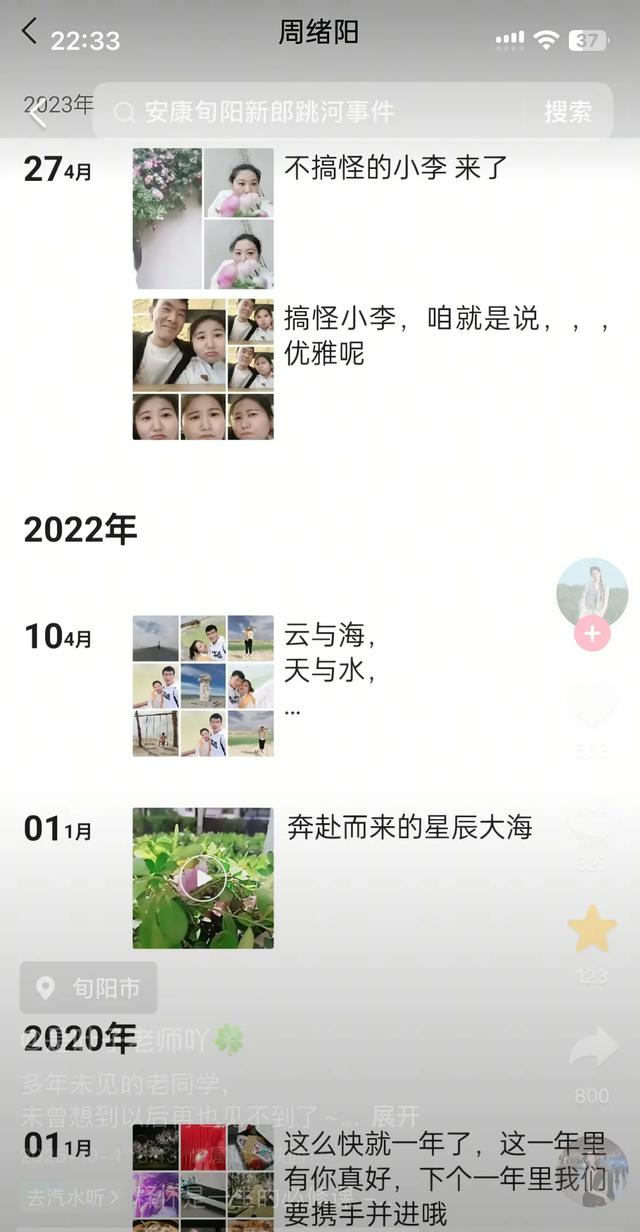The image size is (640, 1232).
Task: Open the creator's profile avatar
Action: click(592, 593)
